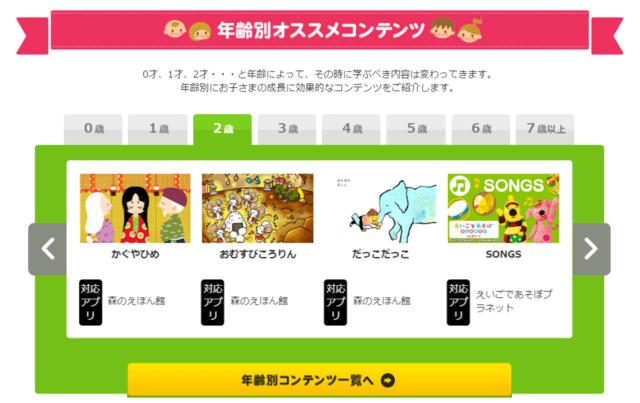Switch to the 0歳 age tab

coord(95,129)
